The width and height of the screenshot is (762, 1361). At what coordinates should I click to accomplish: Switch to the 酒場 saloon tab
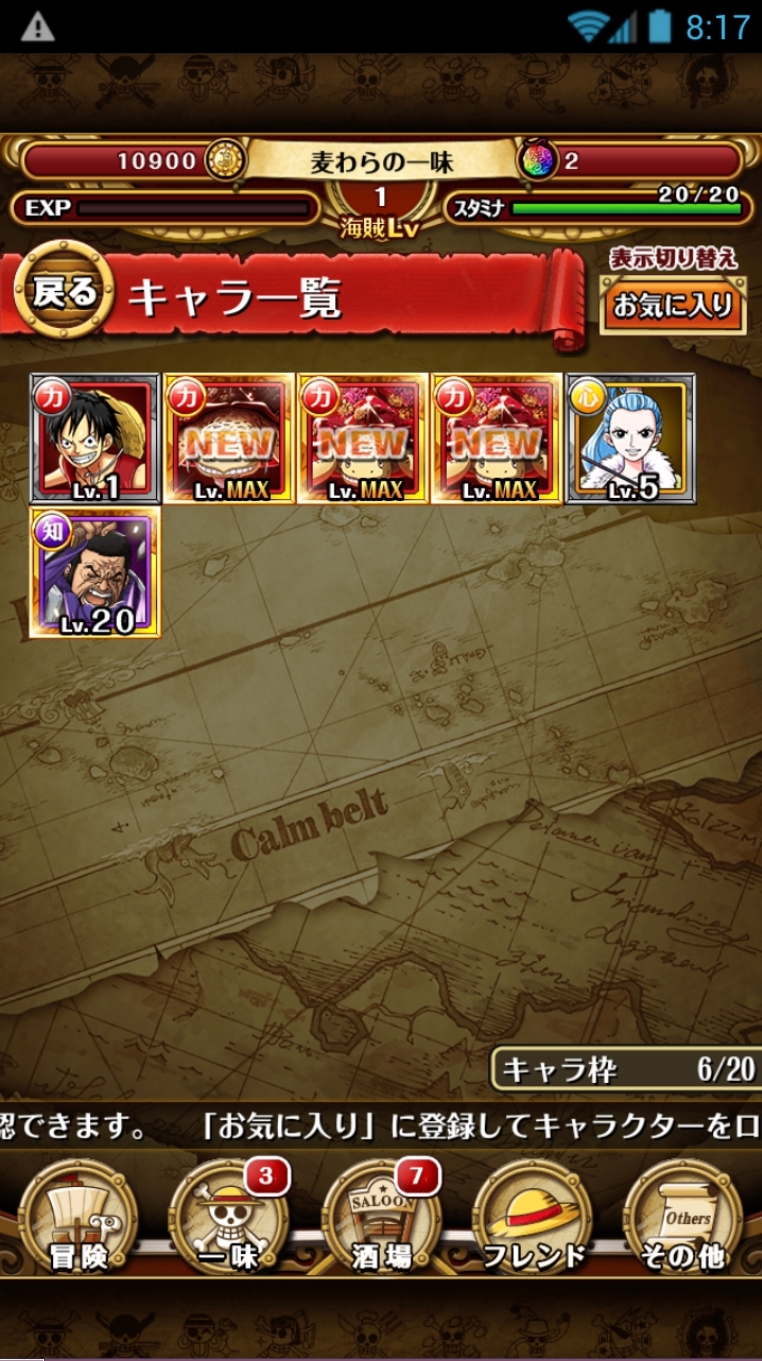380,1220
